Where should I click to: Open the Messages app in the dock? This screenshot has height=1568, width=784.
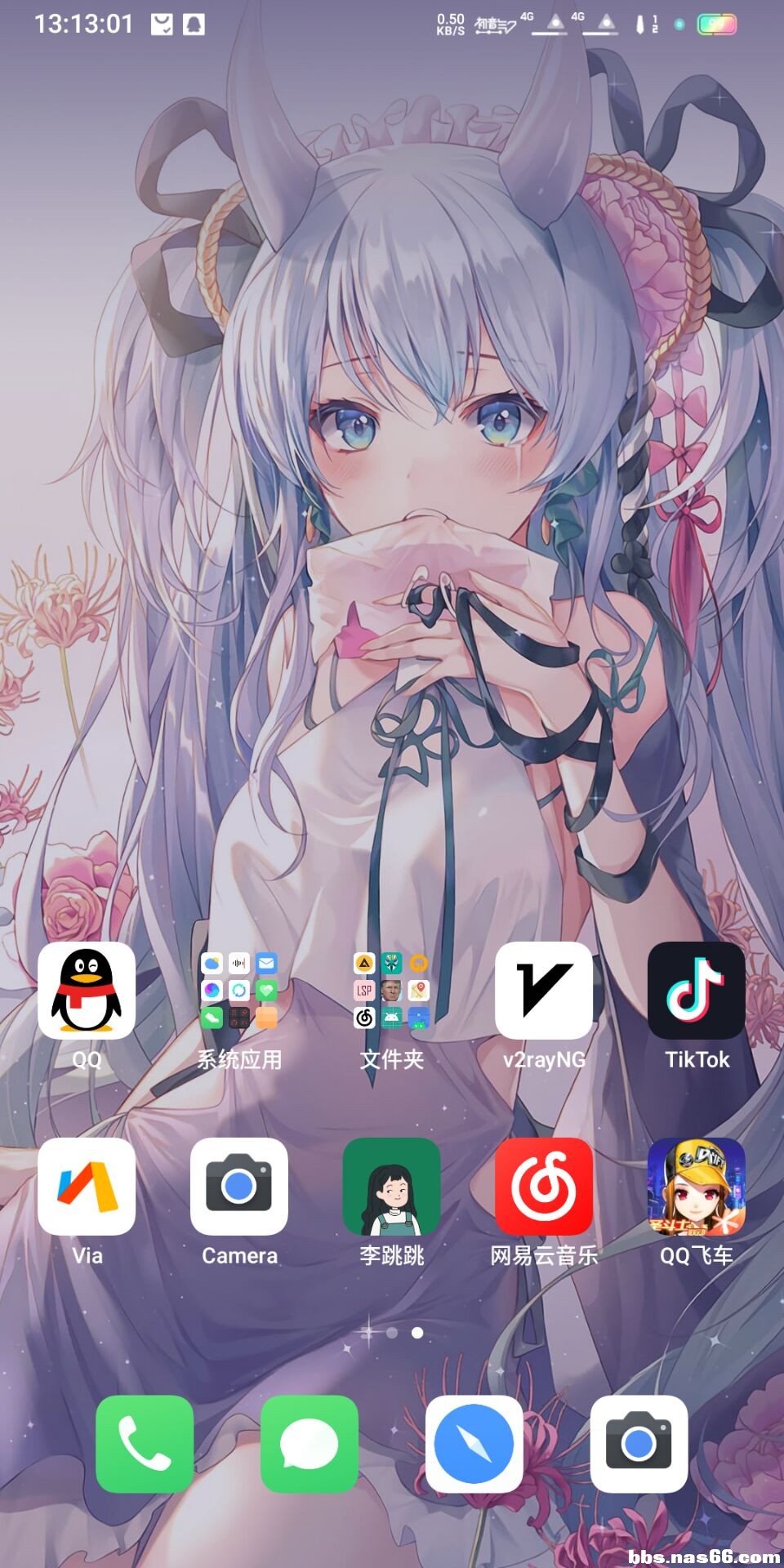pos(310,1444)
